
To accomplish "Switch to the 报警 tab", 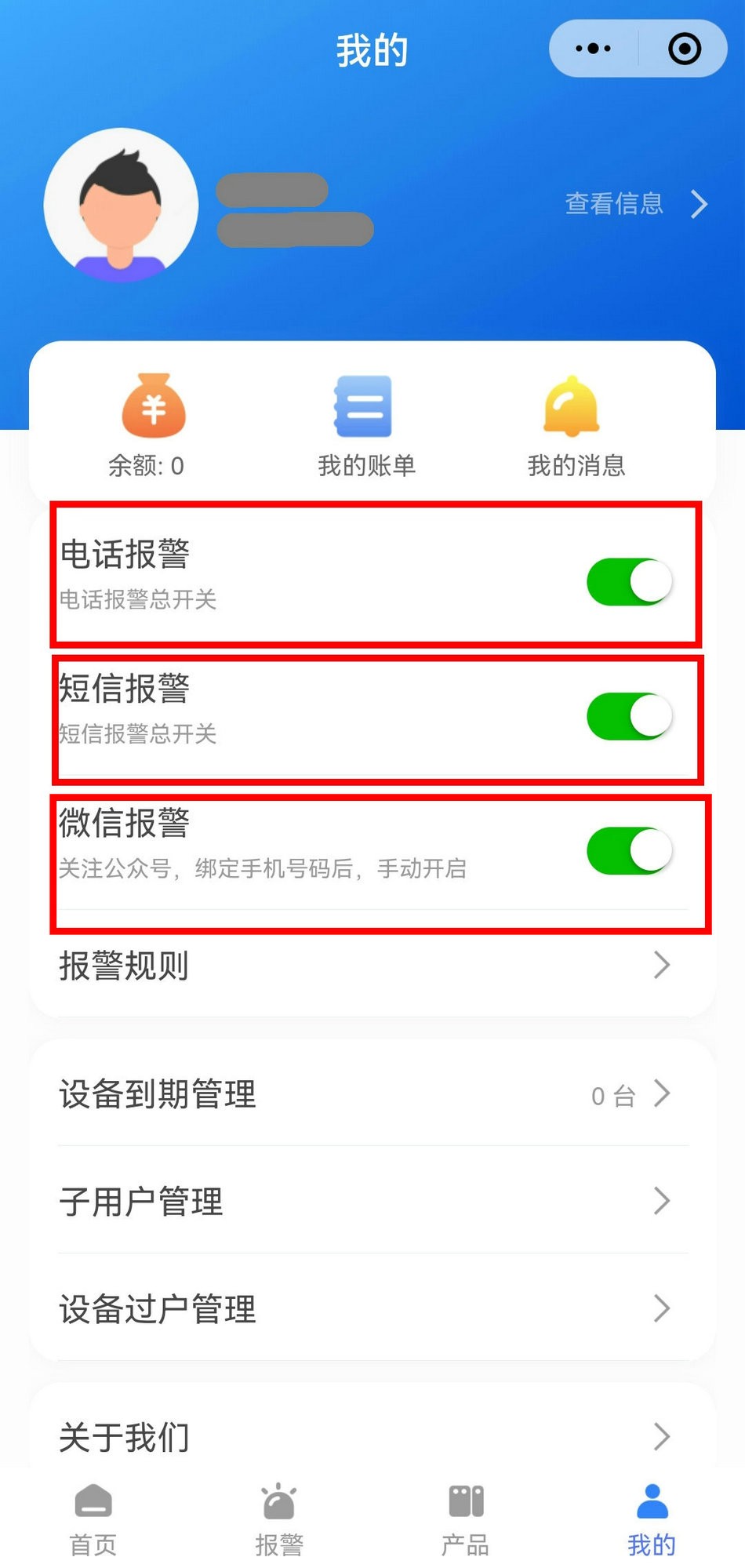I will click(279, 1519).
